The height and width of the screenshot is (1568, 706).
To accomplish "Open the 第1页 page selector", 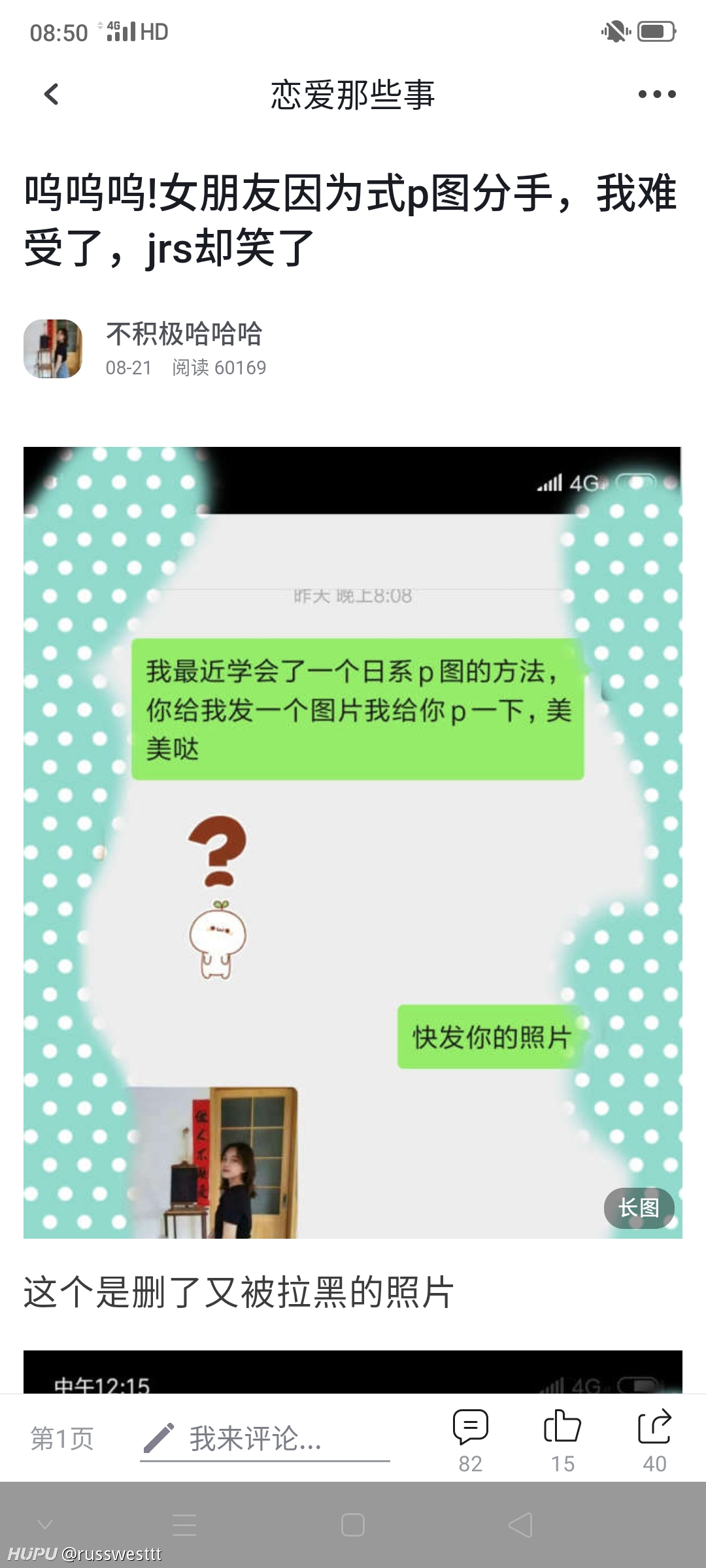I will click(62, 1439).
